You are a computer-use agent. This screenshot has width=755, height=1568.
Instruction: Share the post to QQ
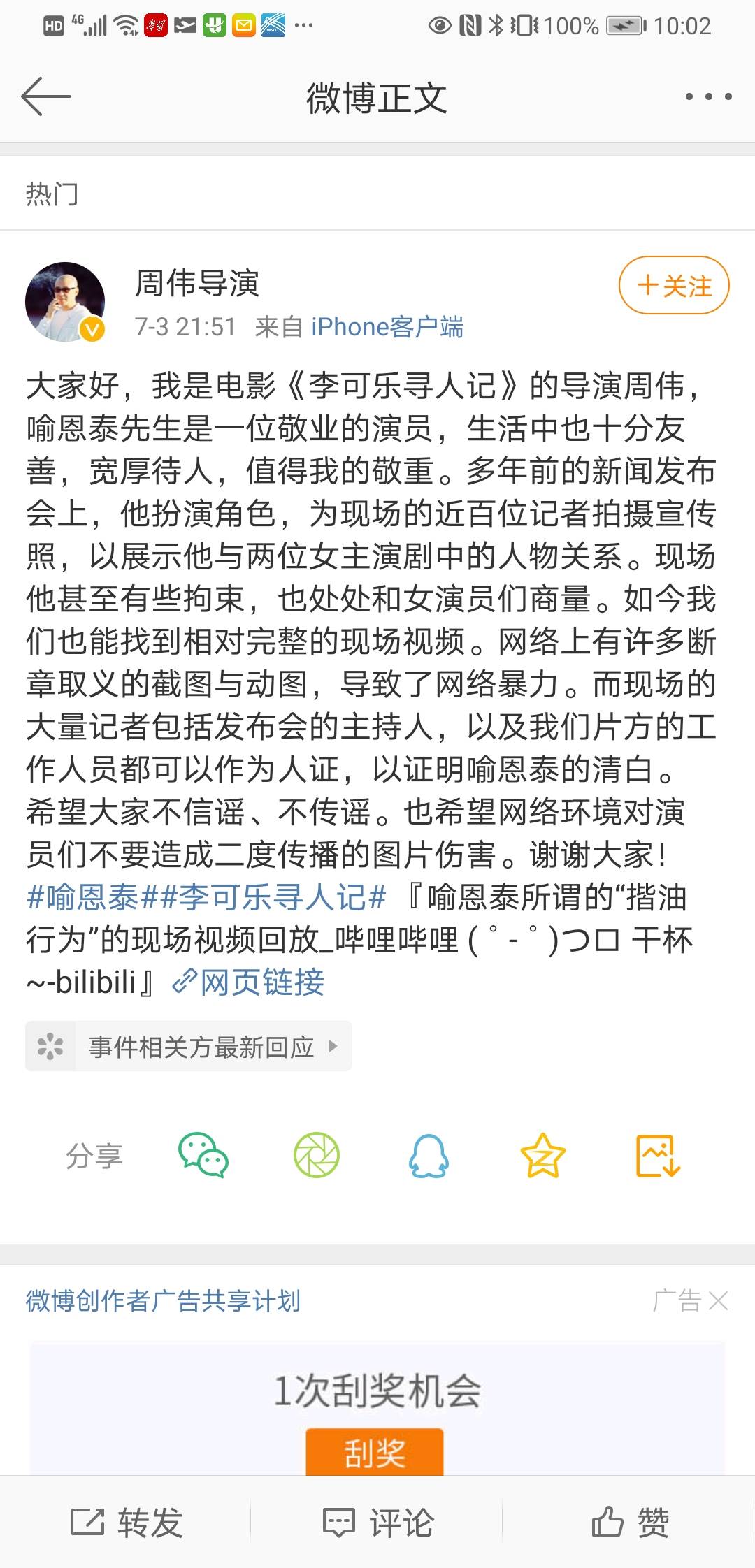429,1155
